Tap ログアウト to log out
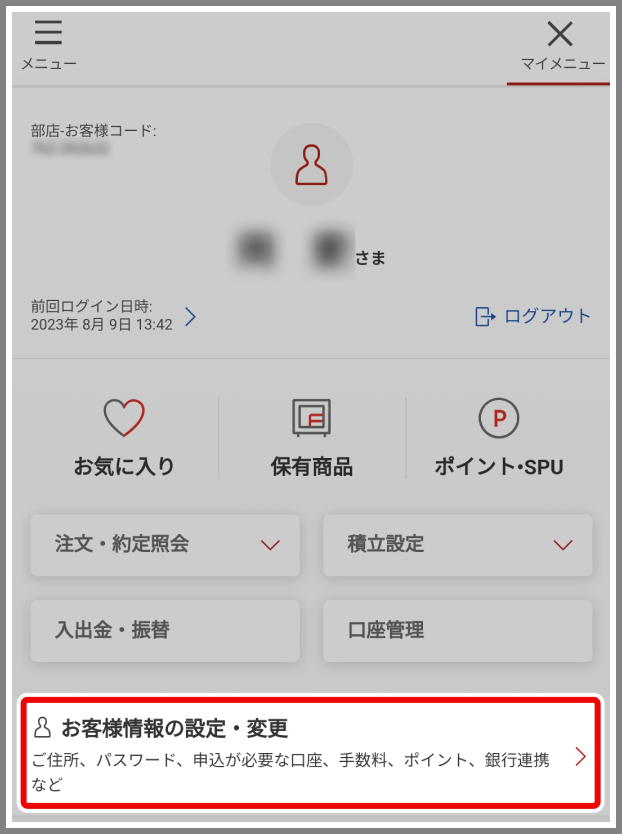 pos(533,316)
